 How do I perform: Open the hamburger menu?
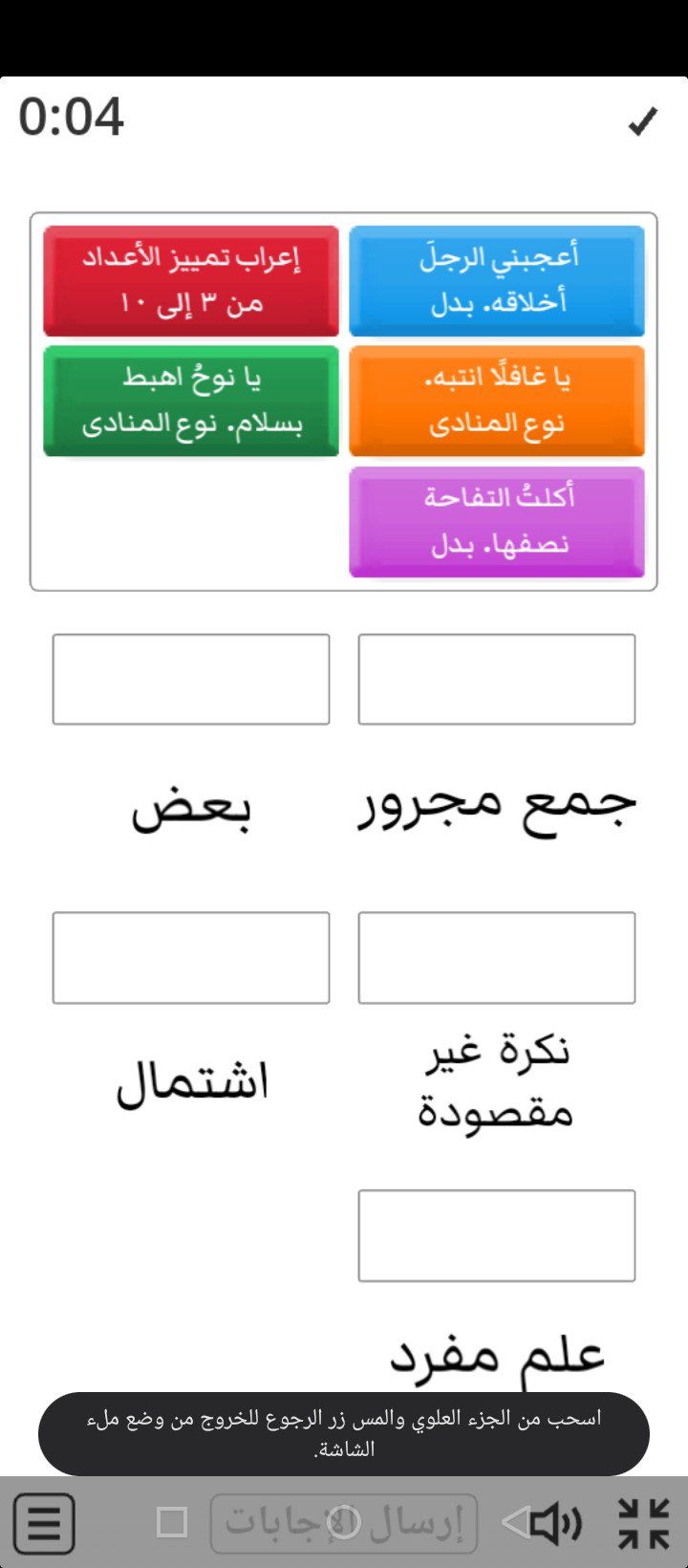(44, 1523)
